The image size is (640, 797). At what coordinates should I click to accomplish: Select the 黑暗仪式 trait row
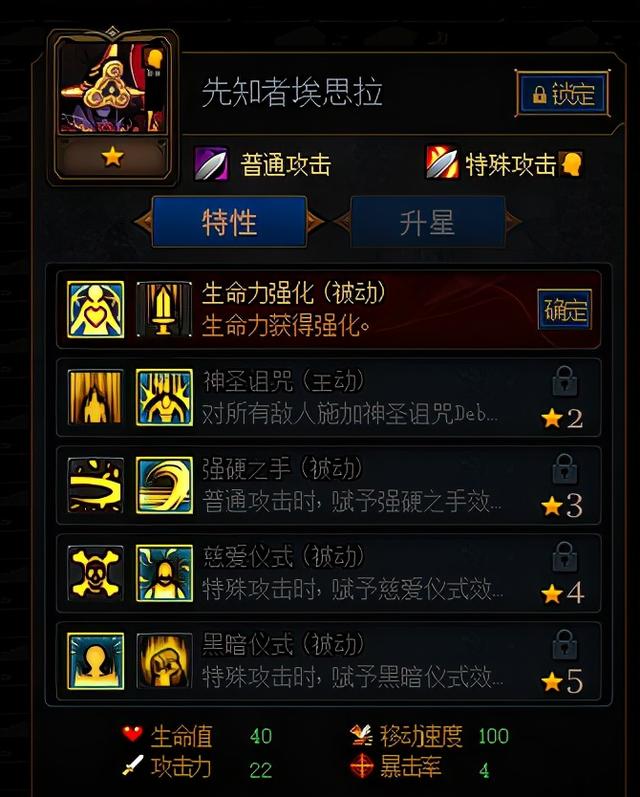point(330,661)
